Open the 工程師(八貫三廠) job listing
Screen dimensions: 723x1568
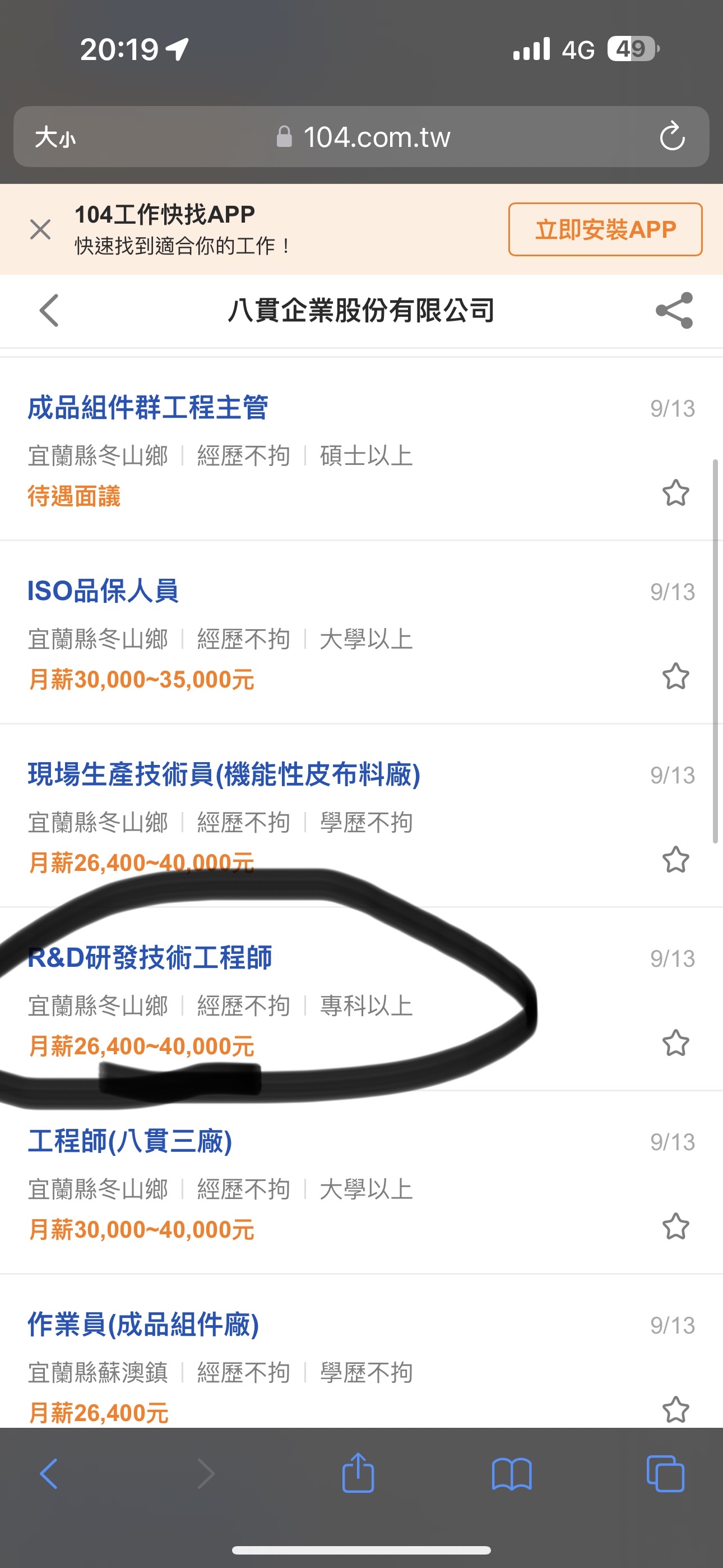(x=129, y=1141)
